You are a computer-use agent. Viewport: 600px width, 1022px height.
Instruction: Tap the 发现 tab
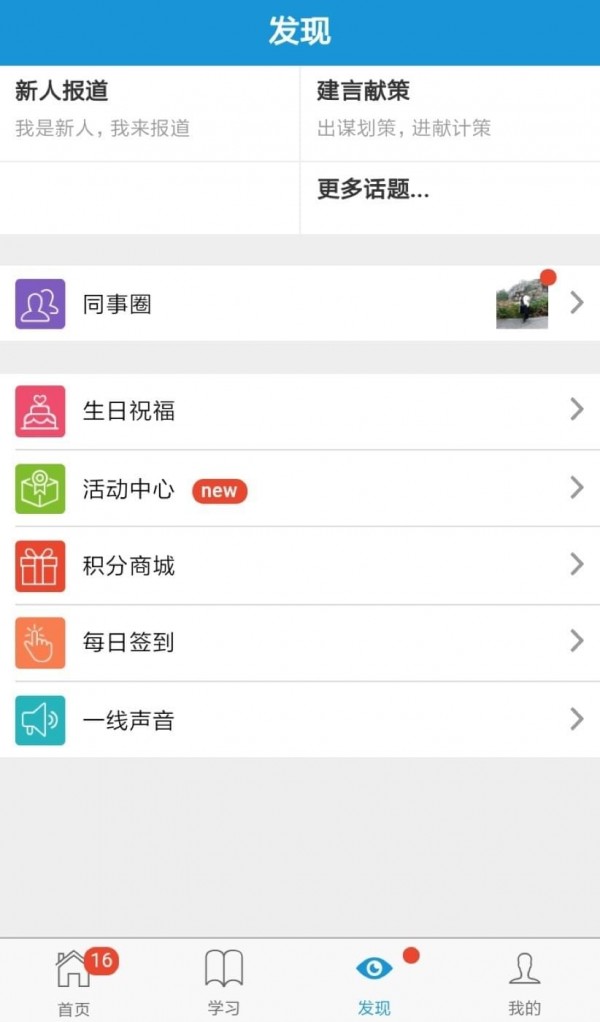pos(374,981)
